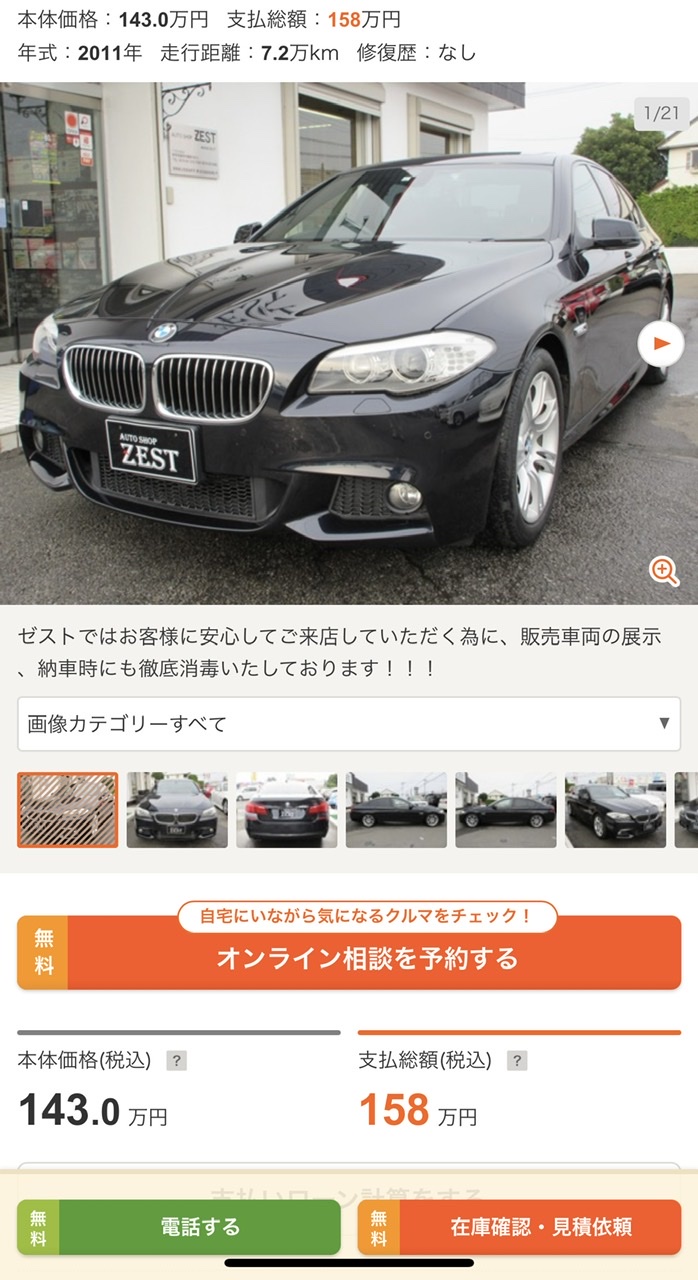Select the fourth thumbnail, car side view

click(x=396, y=810)
